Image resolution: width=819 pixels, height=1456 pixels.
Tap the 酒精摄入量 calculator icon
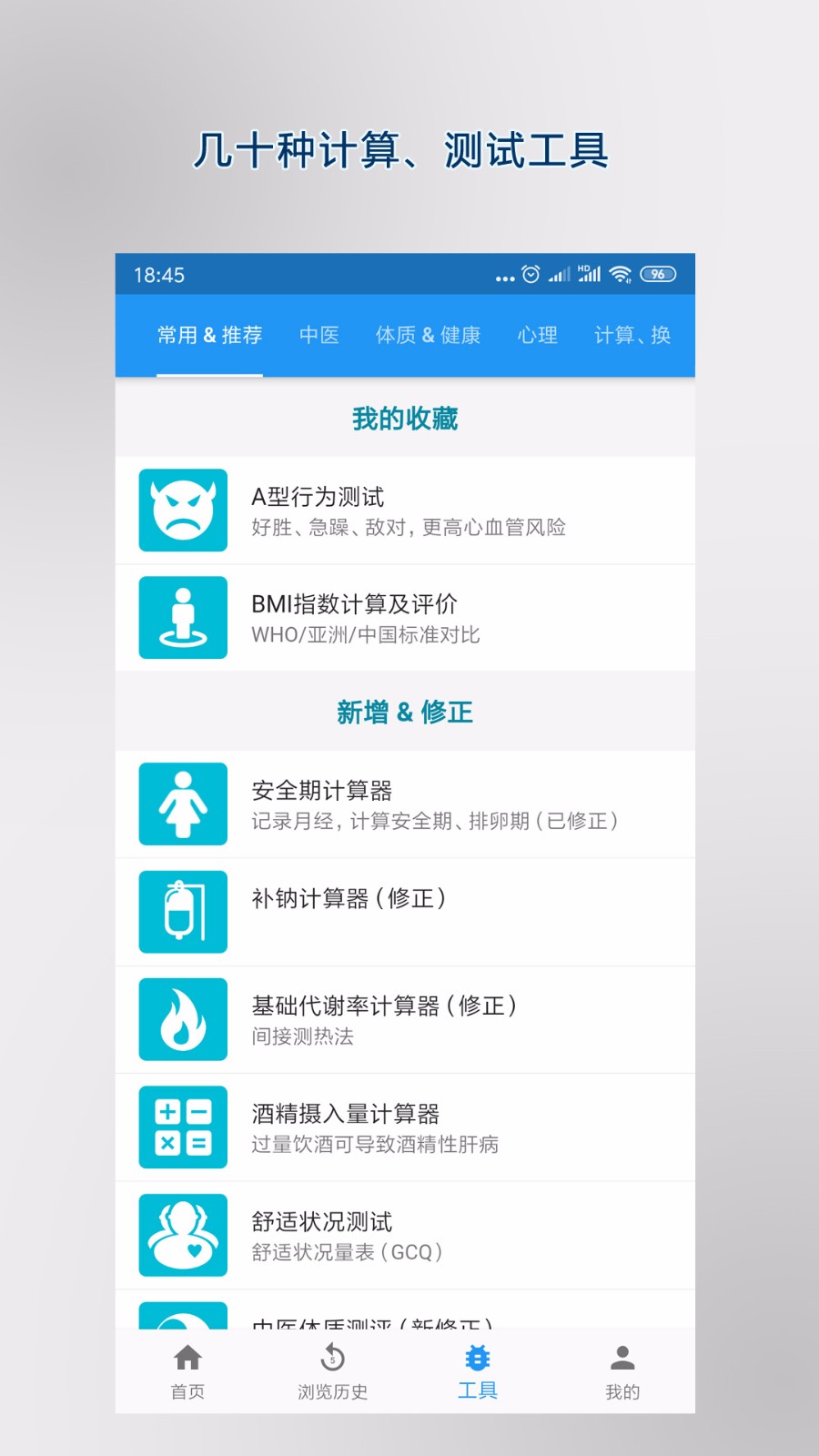(x=182, y=1127)
